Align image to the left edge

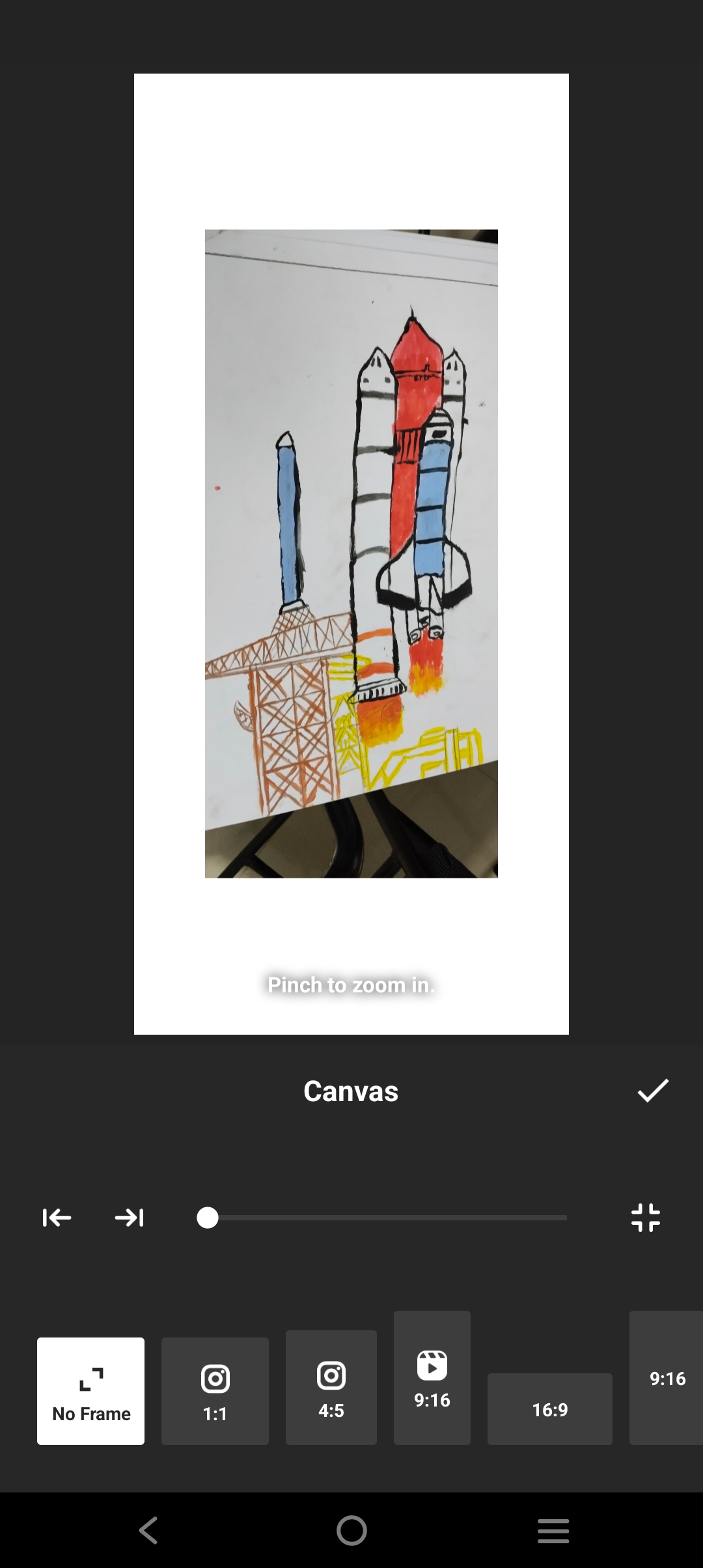point(57,1218)
